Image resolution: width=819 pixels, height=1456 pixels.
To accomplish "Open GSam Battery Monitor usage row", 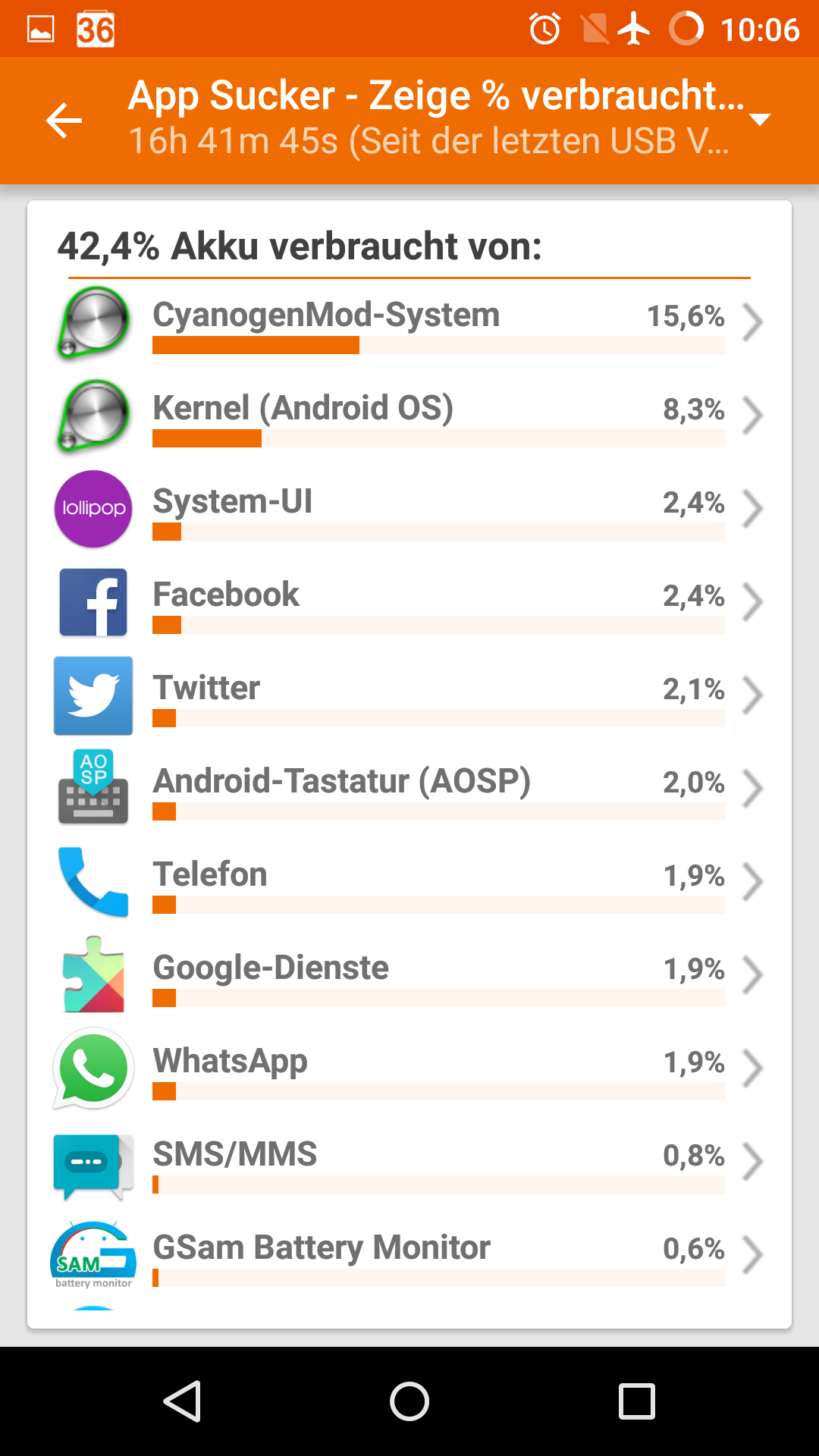I will coord(409,1256).
